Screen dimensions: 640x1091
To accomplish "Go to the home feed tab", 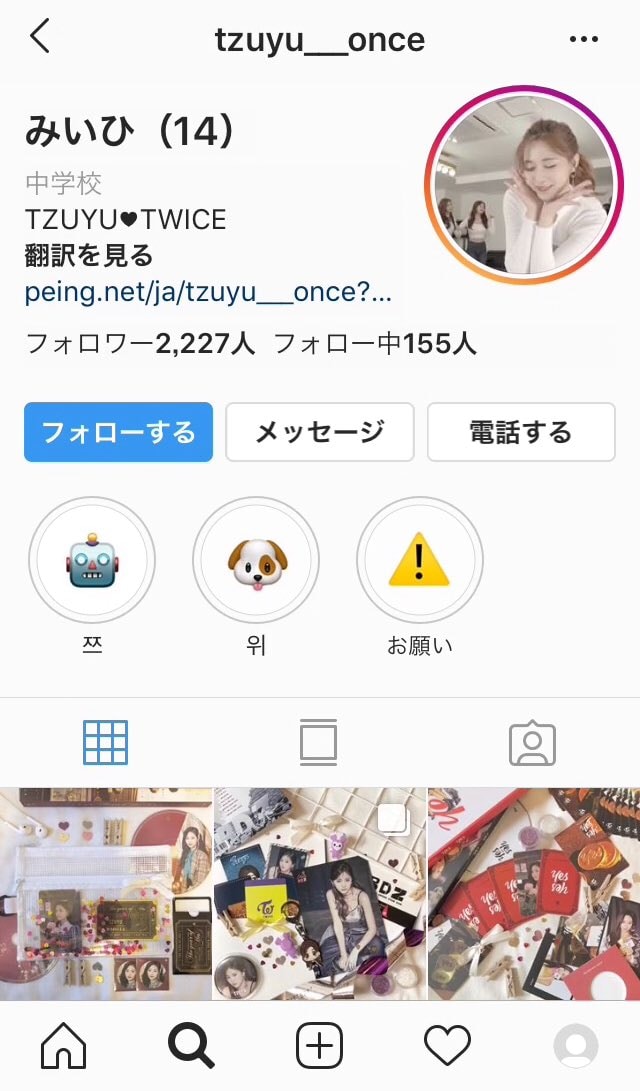I will point(63,1047).
